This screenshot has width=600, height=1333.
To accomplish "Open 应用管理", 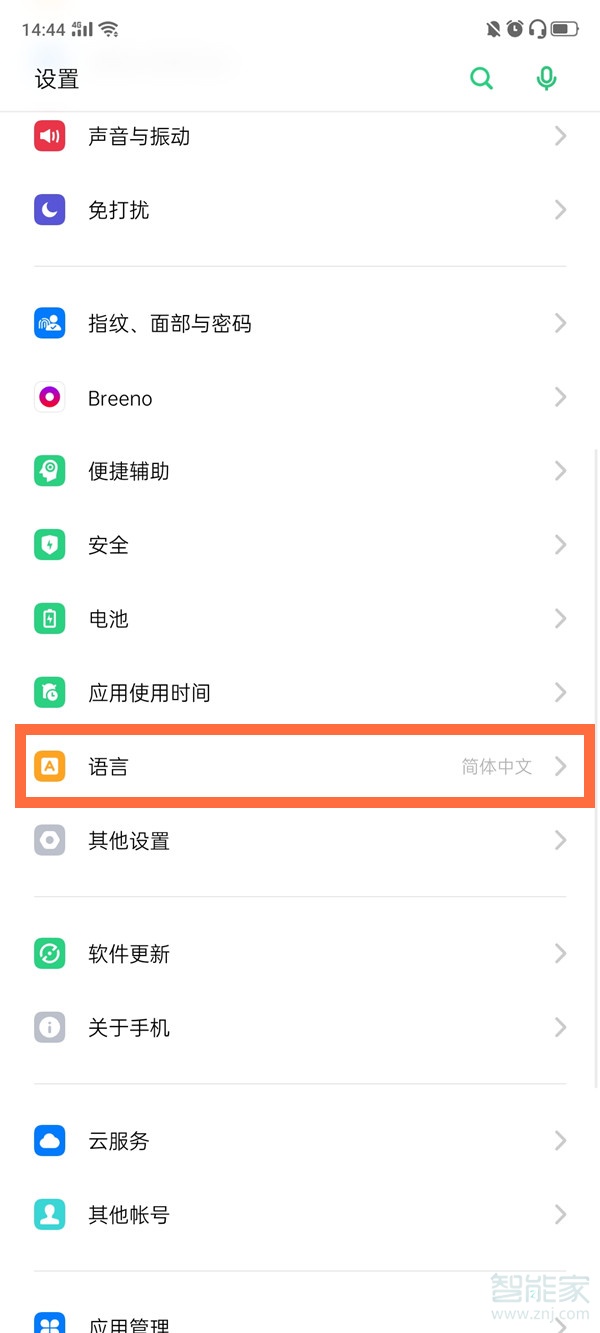I will click(300, 1322).
